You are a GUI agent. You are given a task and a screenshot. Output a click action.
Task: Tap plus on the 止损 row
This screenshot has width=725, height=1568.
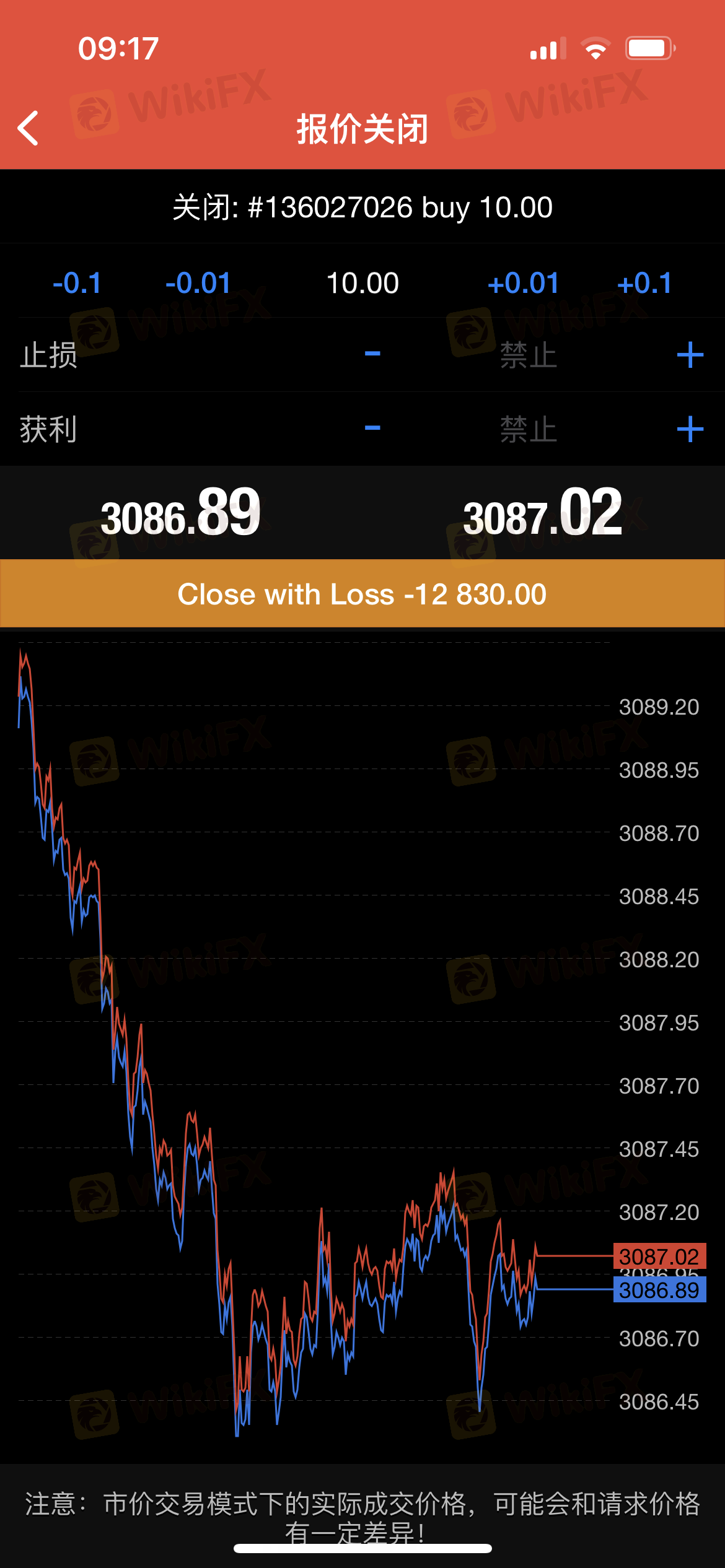click(690, 355)
